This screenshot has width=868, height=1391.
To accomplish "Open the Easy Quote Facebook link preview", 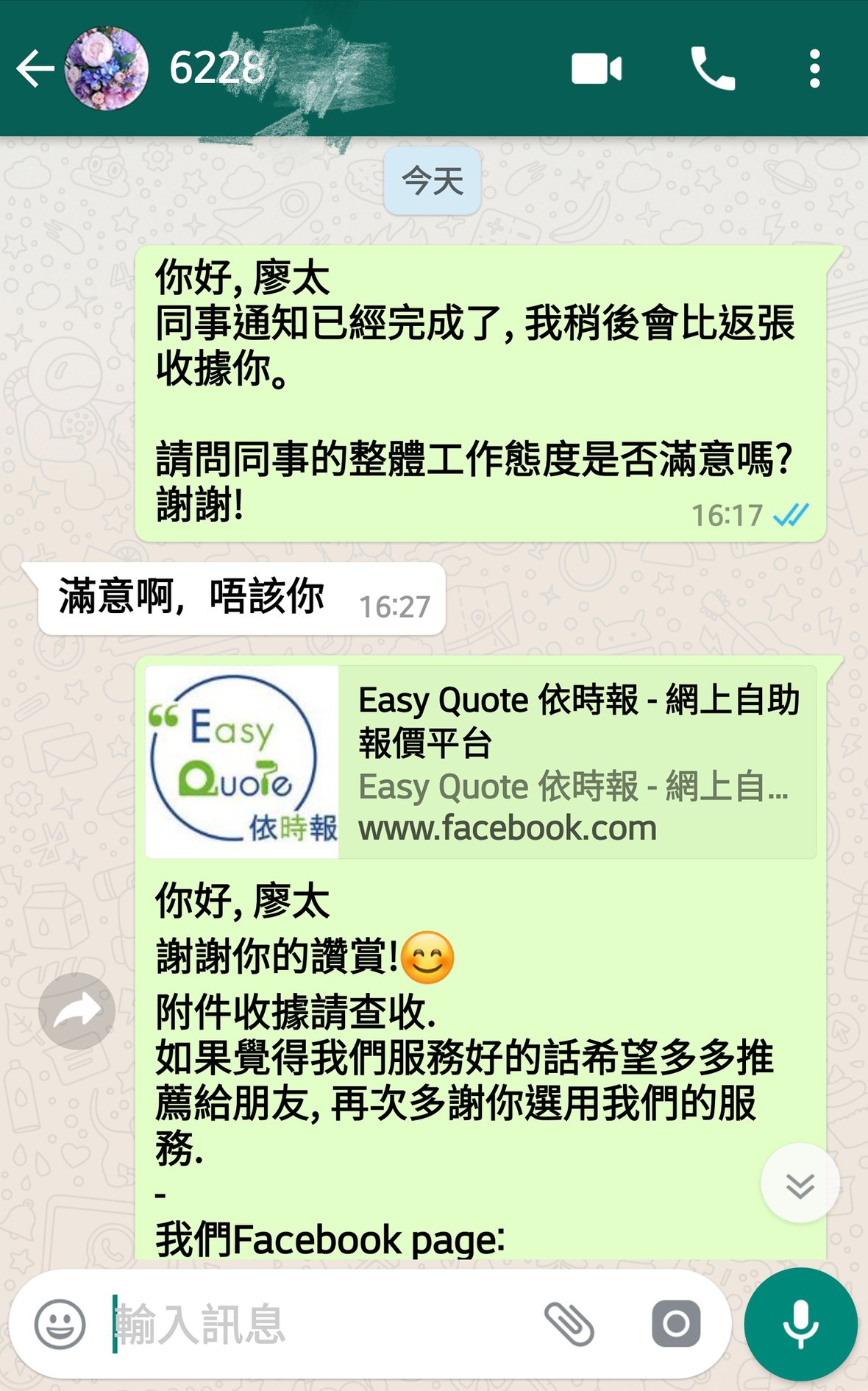I will tap(480, 762).
